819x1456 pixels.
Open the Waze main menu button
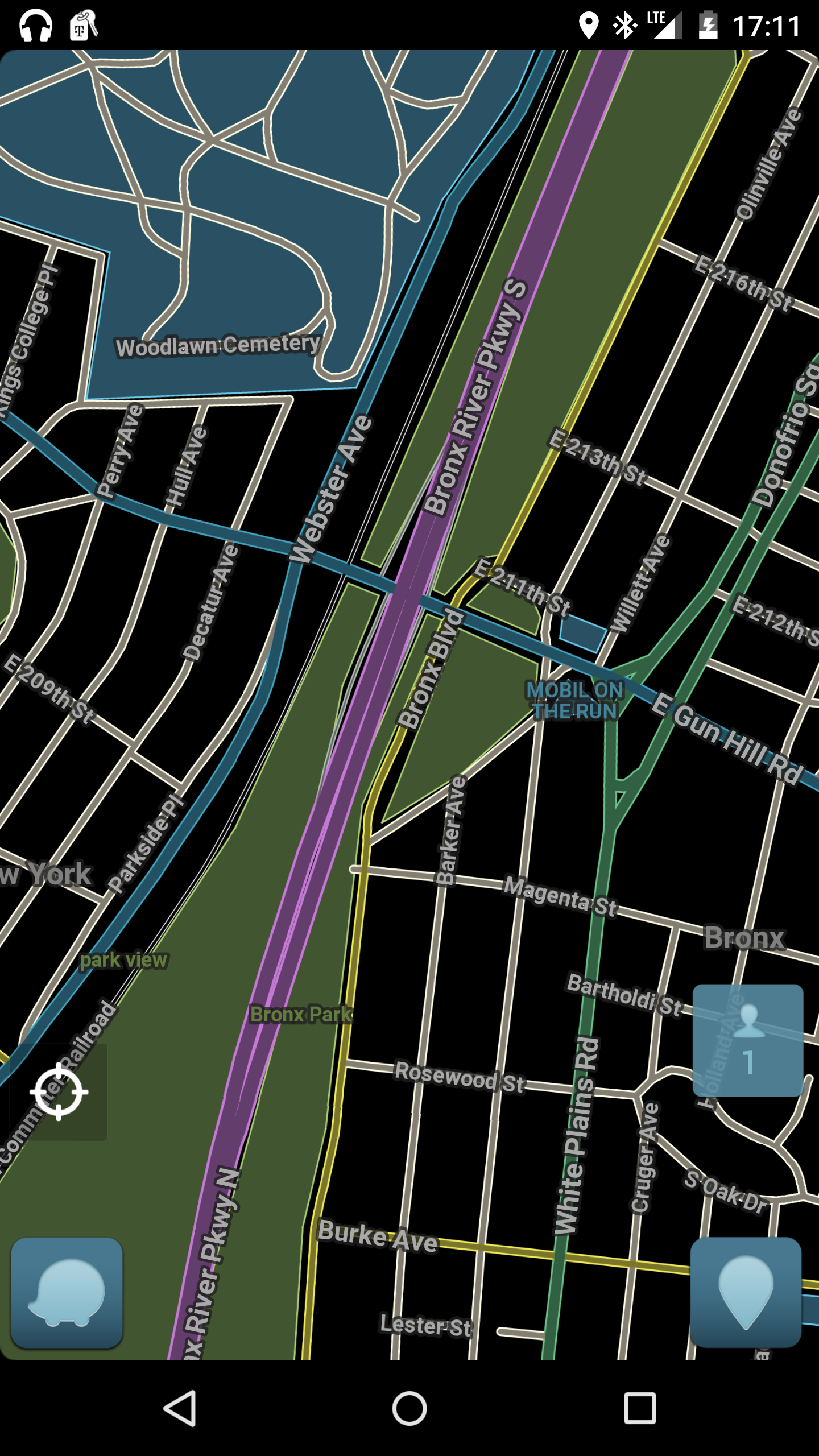pos(67,1292)
